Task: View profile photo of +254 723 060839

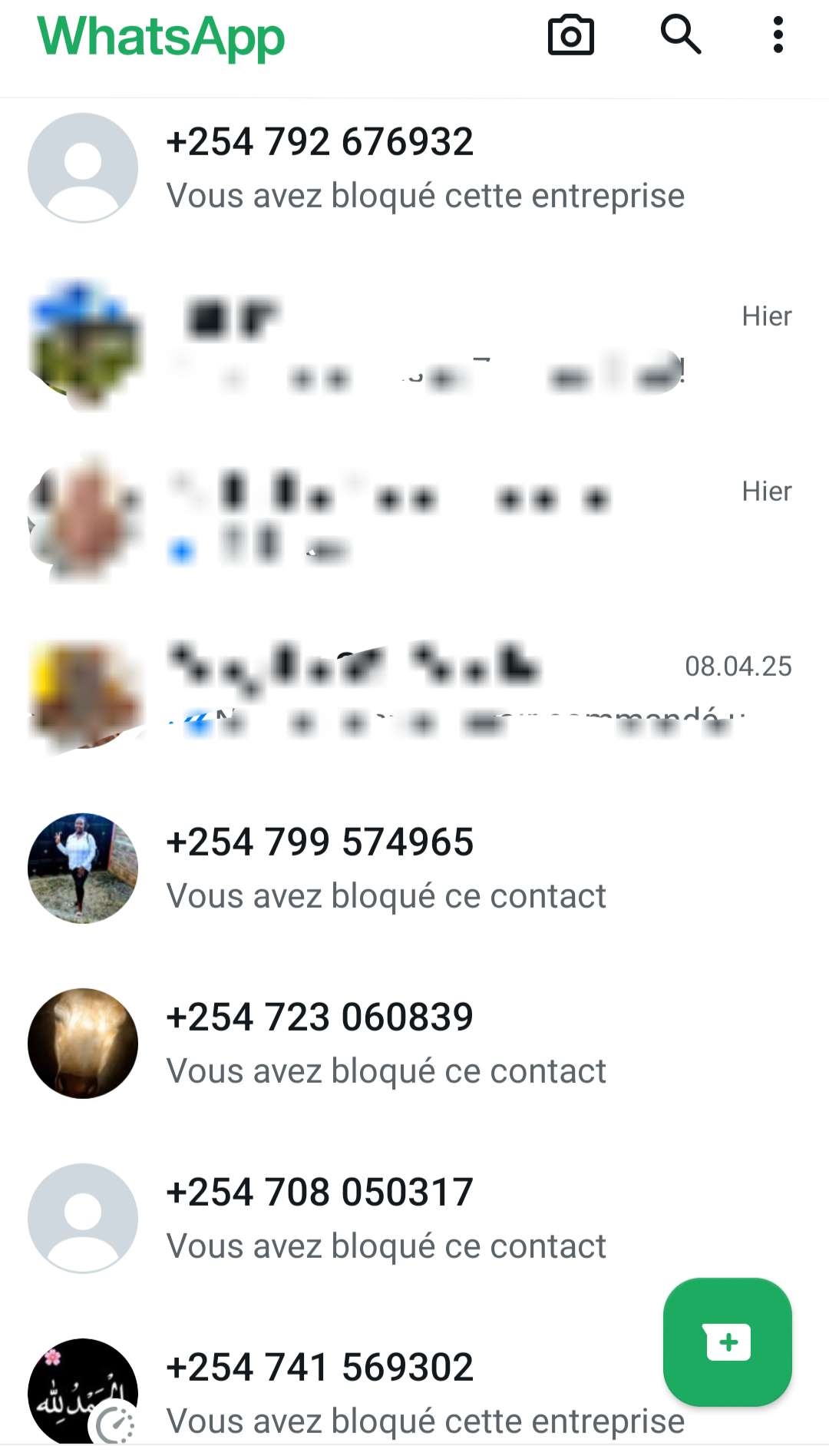Action: 83,1044
